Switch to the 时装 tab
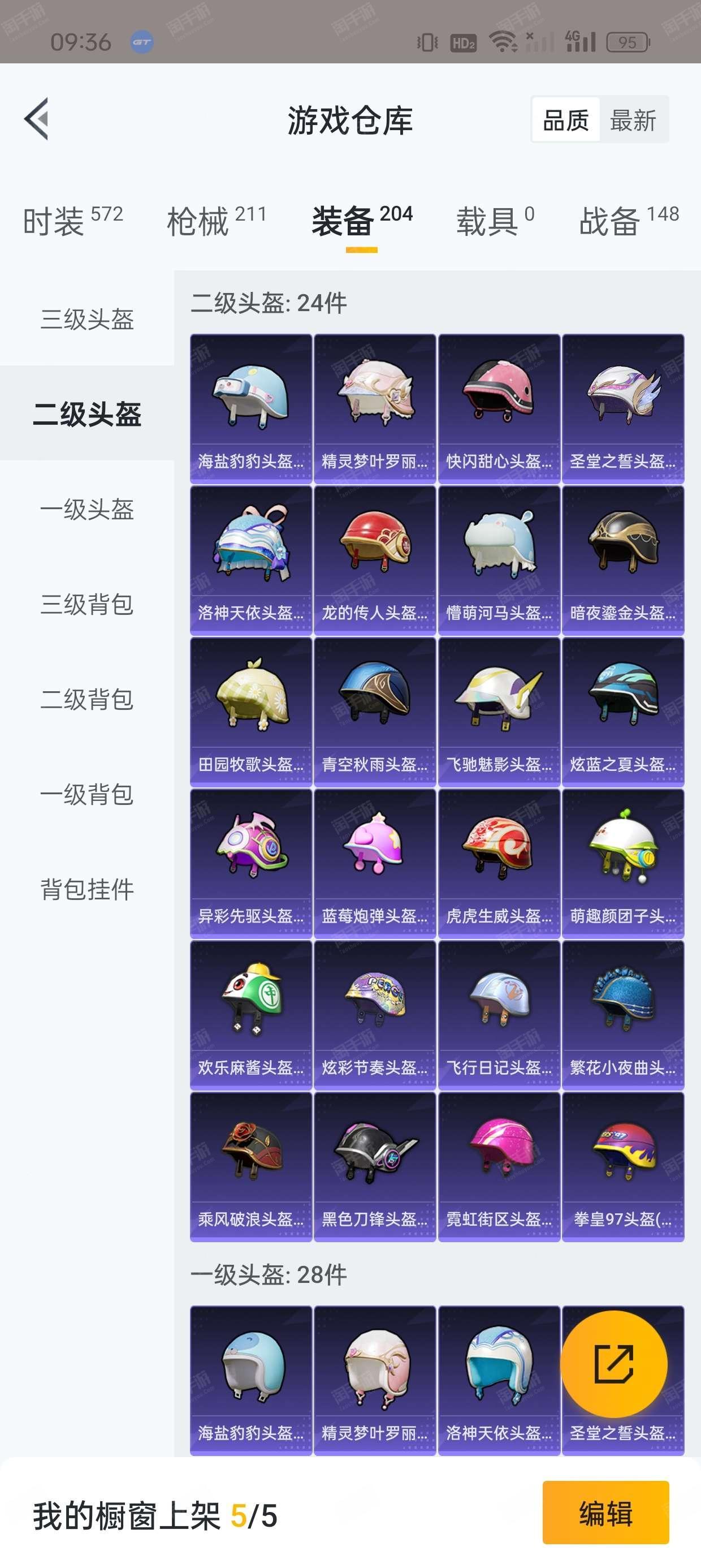 (72, 219)
